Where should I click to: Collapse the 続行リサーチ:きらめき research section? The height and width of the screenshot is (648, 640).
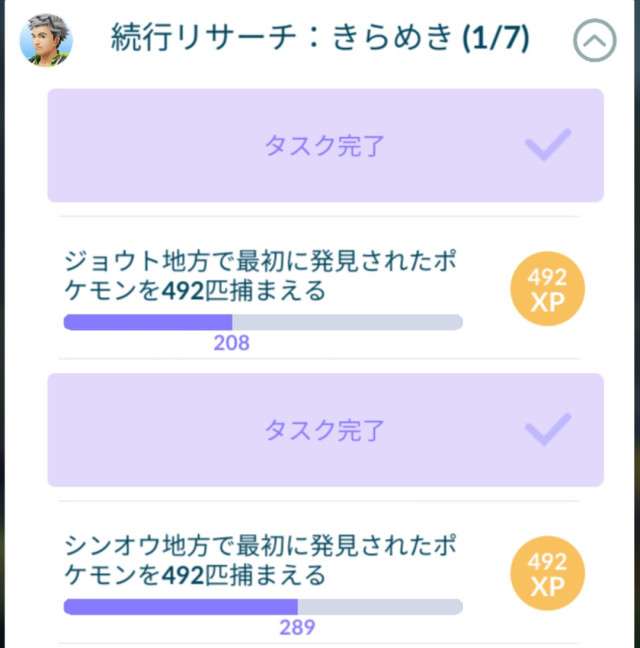(594, 42)
